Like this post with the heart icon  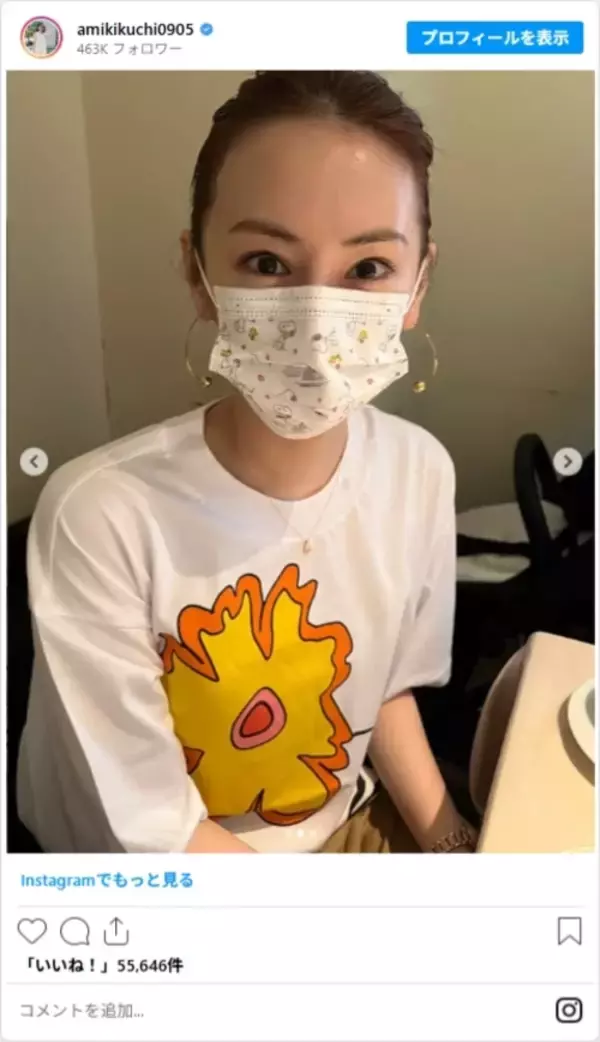pos(32,931)
